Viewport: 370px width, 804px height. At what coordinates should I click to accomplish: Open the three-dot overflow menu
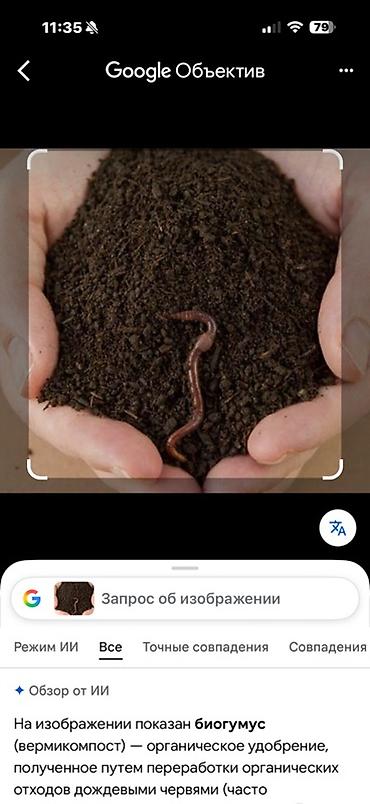346,71
